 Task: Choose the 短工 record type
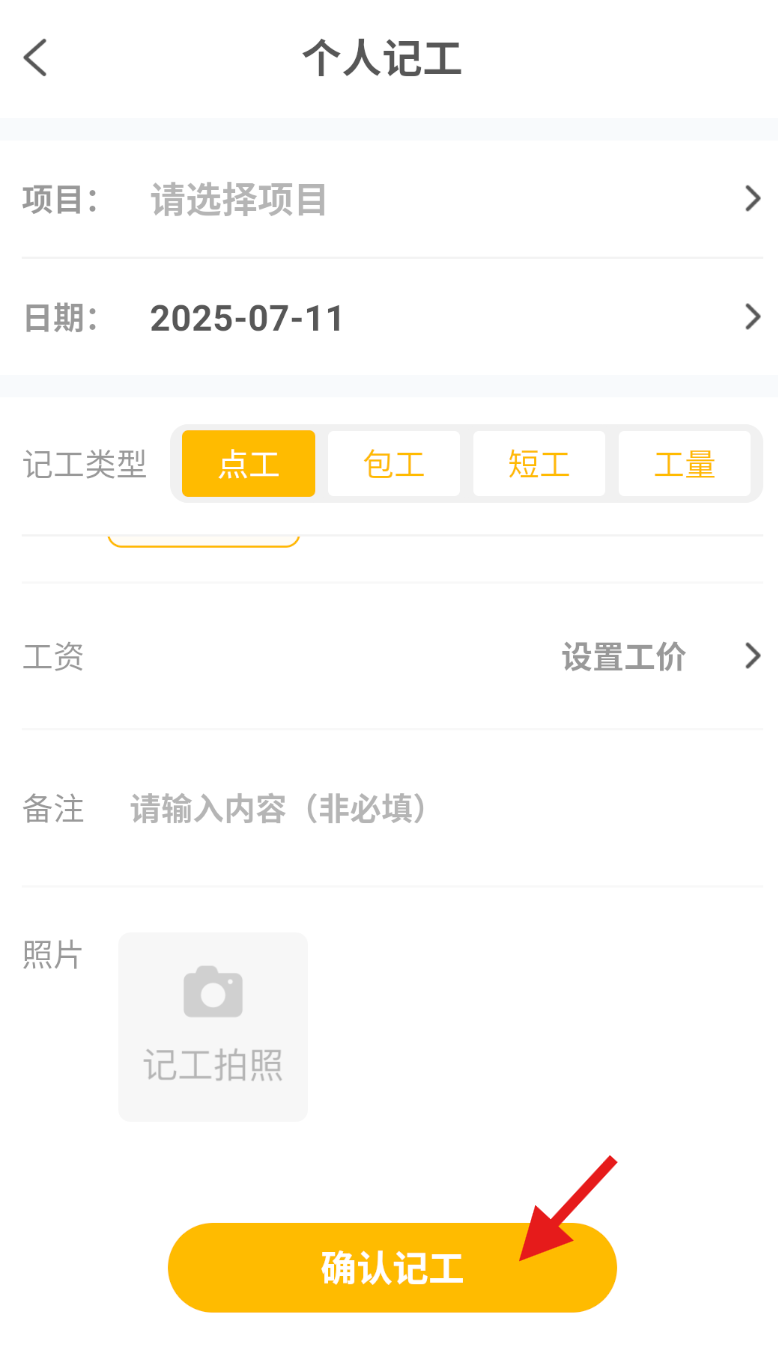[539, 464]
